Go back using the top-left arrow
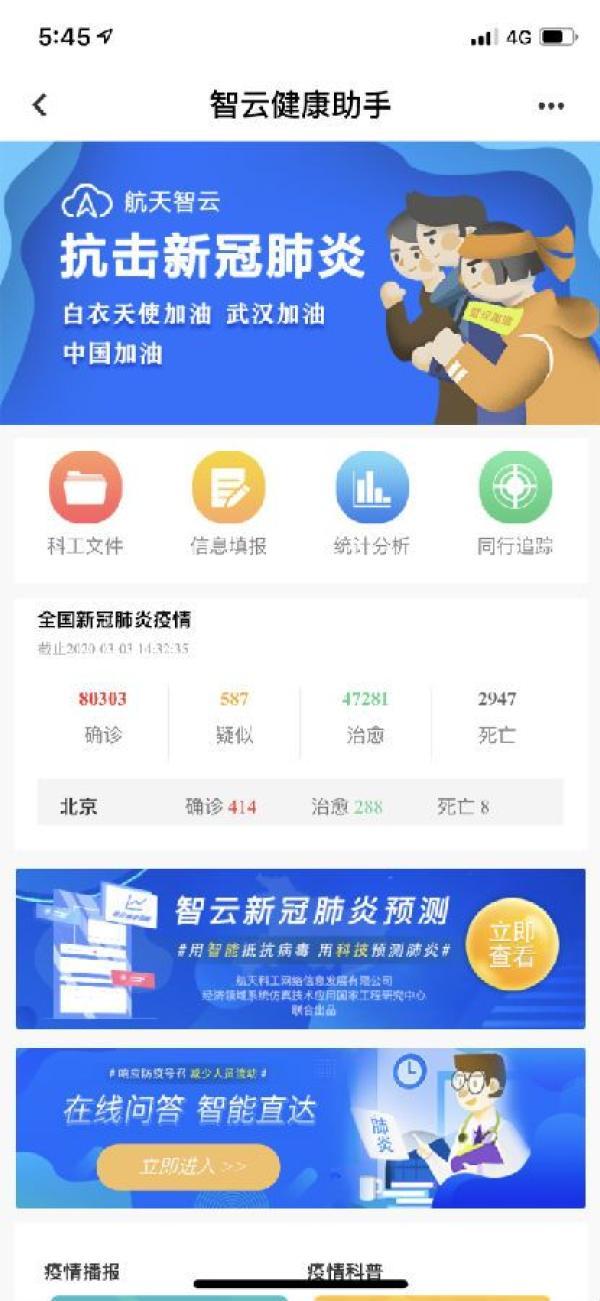This screenshot has height=1301, width=600. pyautogui.click(x=39, y=105)
